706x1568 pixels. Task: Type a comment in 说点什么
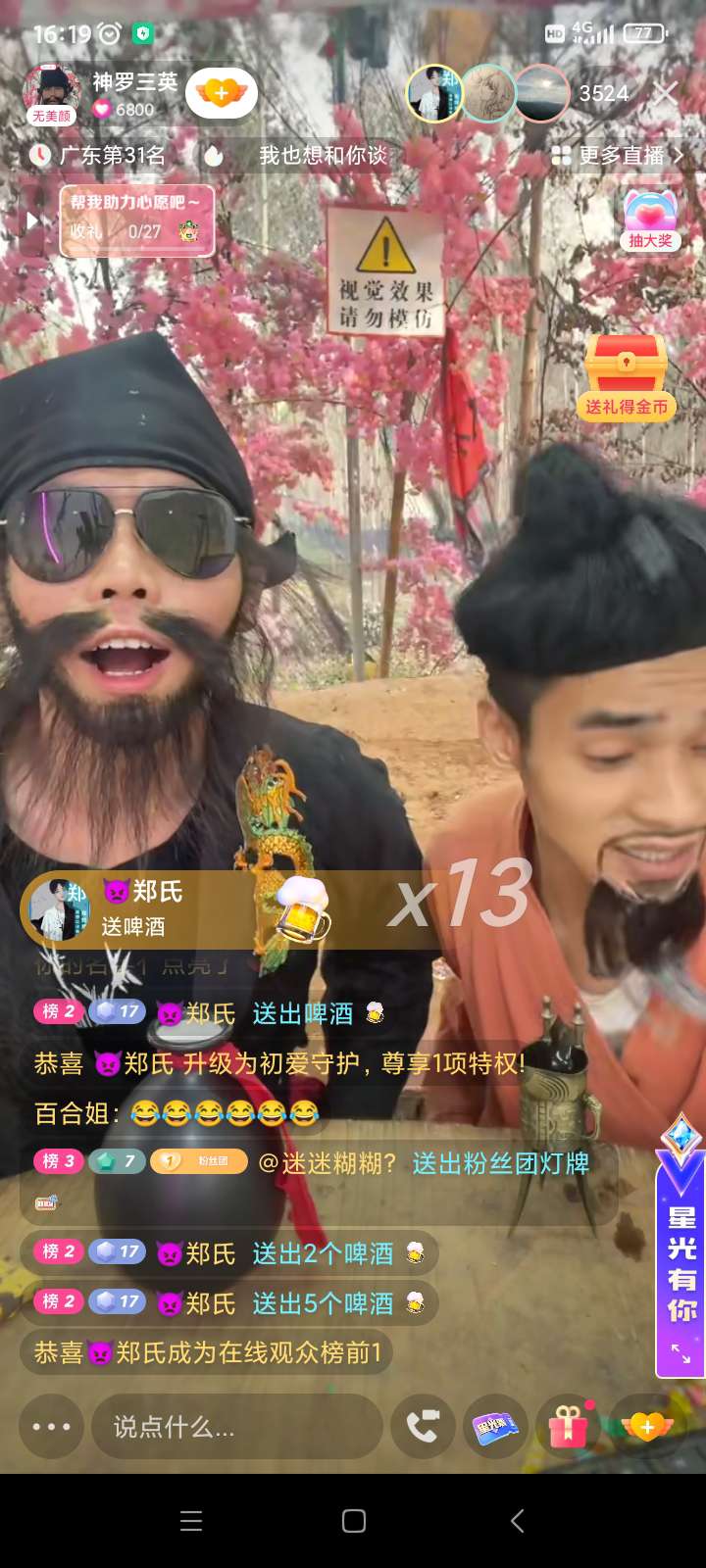pyautogui.click(x=235, y=1426)
